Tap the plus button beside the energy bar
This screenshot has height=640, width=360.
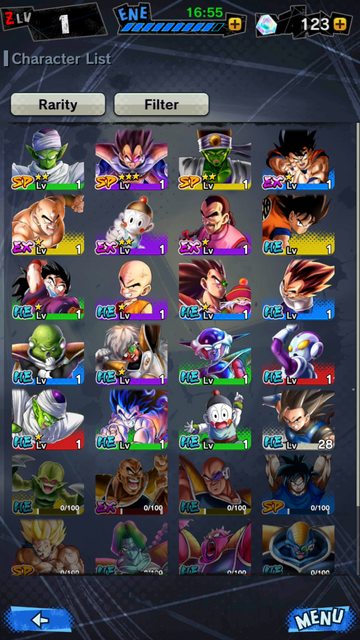(234, 24)
